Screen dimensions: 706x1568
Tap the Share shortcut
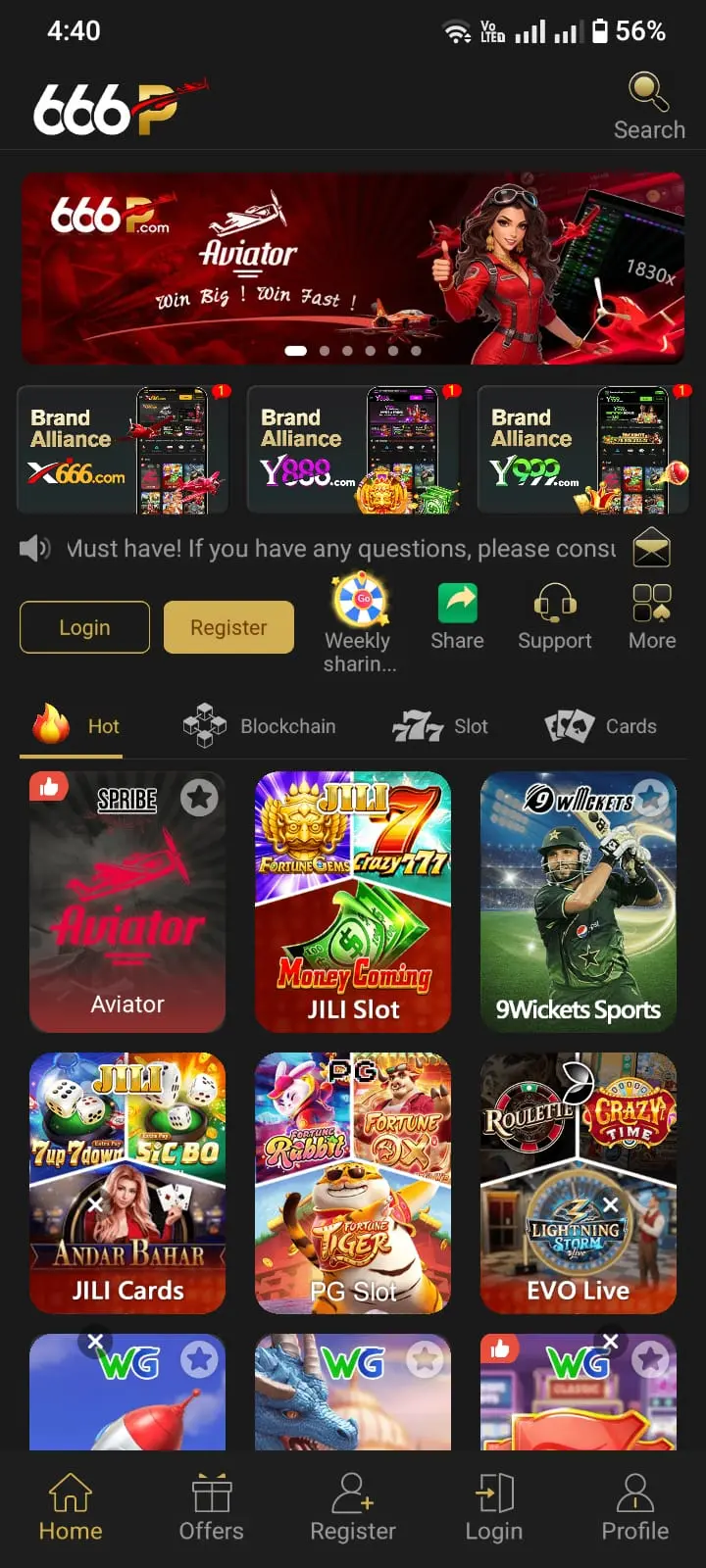[457, 617]
